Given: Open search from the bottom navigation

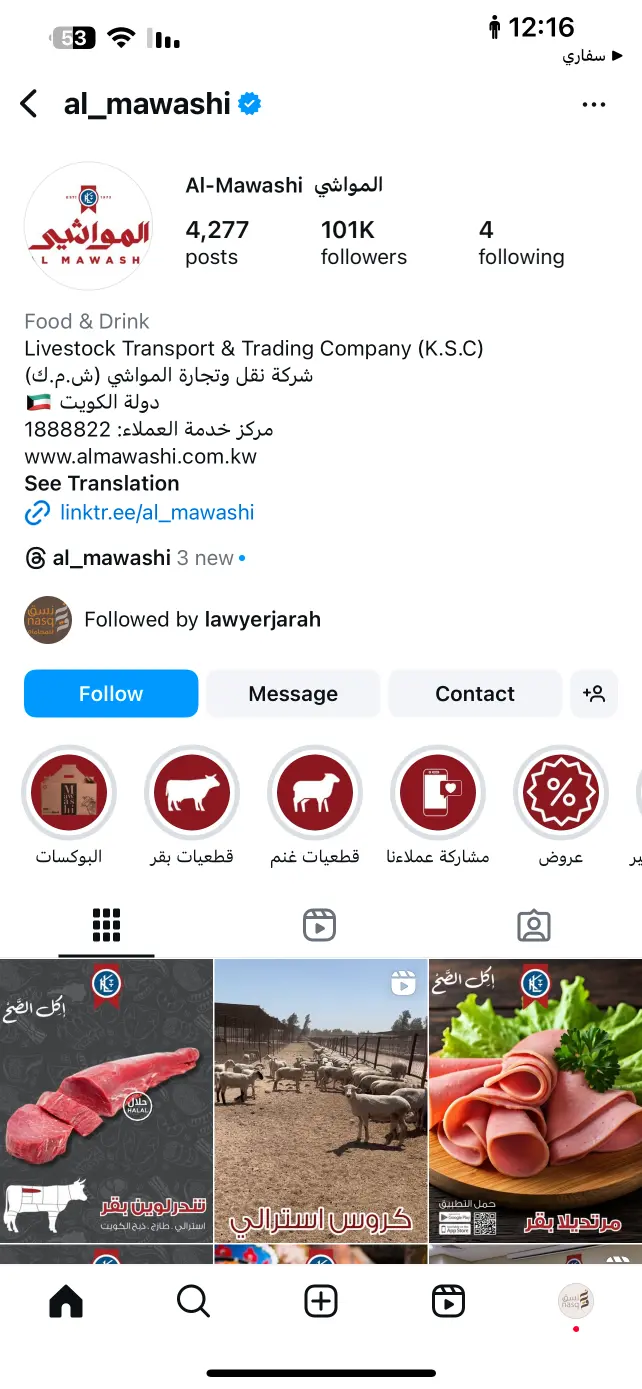Looking at the screenshot, I should 193,1301.
